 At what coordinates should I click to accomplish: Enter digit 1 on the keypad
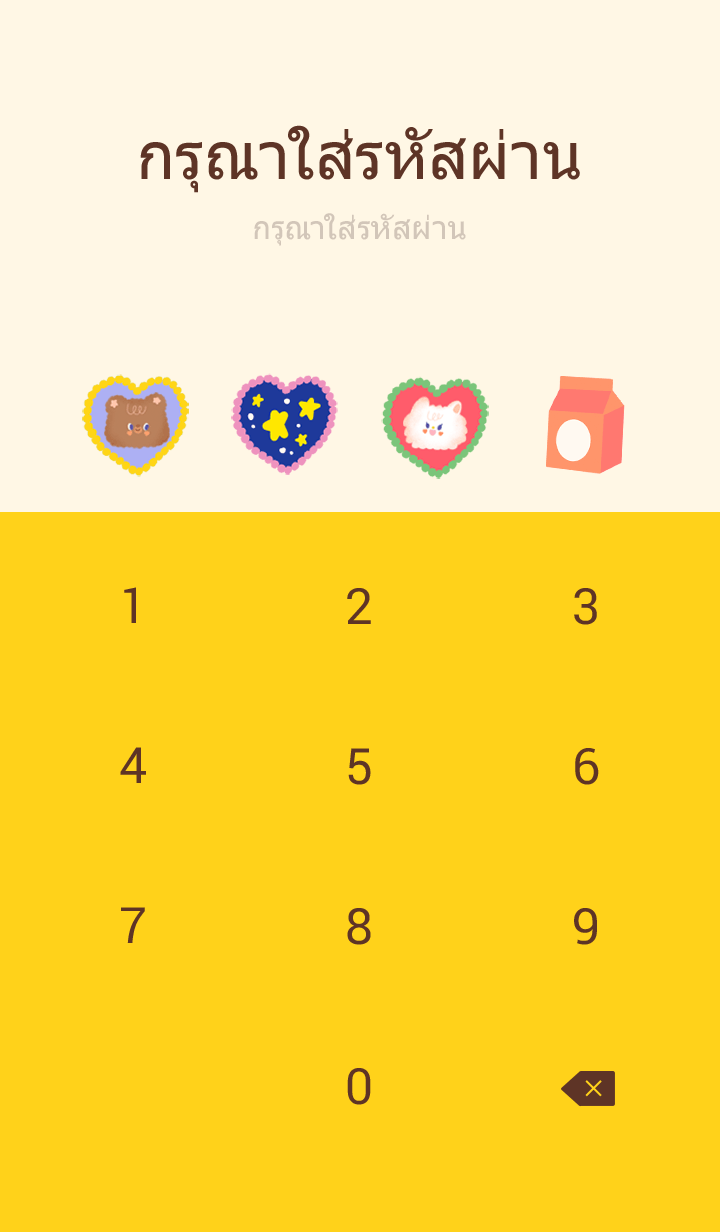132,607
